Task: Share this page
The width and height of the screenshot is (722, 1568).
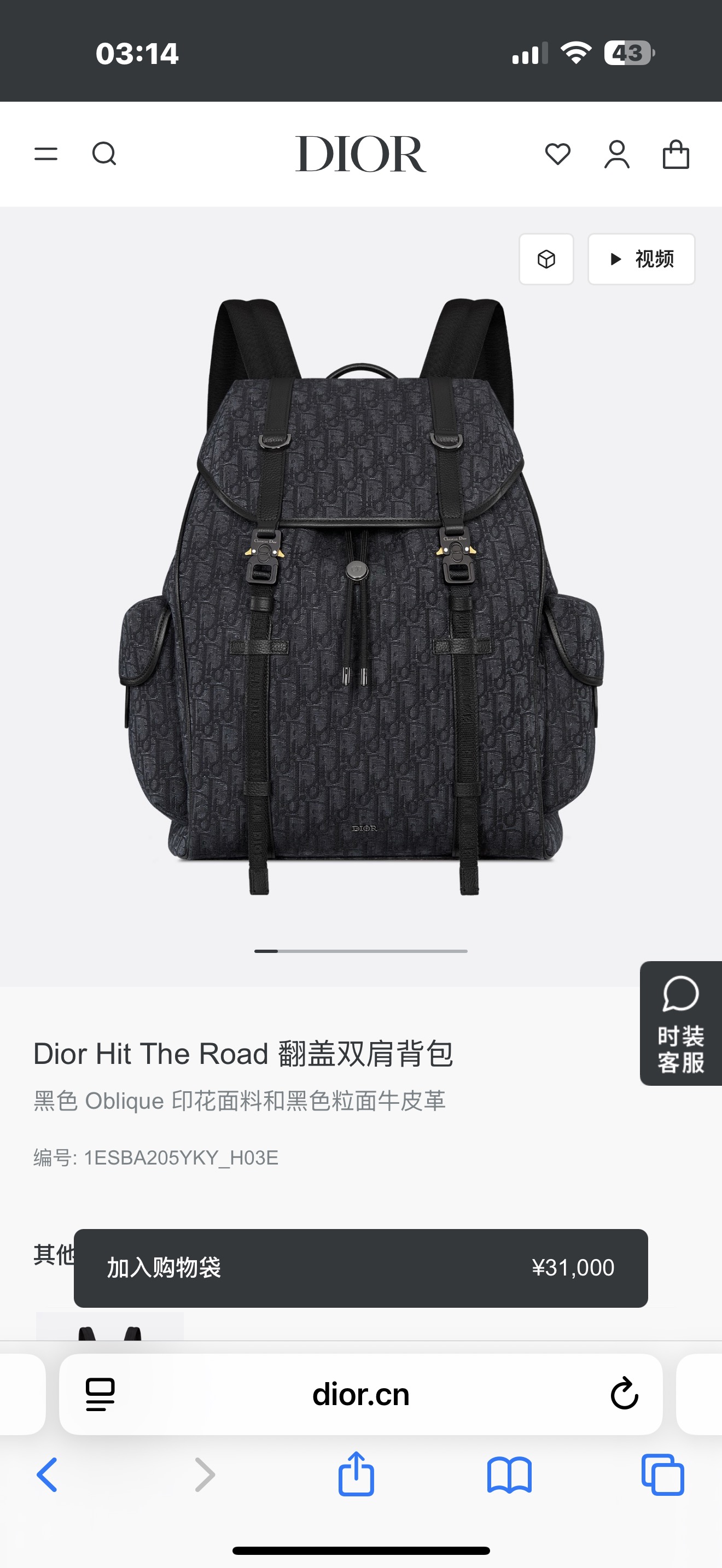Action: click(356, 1475)
